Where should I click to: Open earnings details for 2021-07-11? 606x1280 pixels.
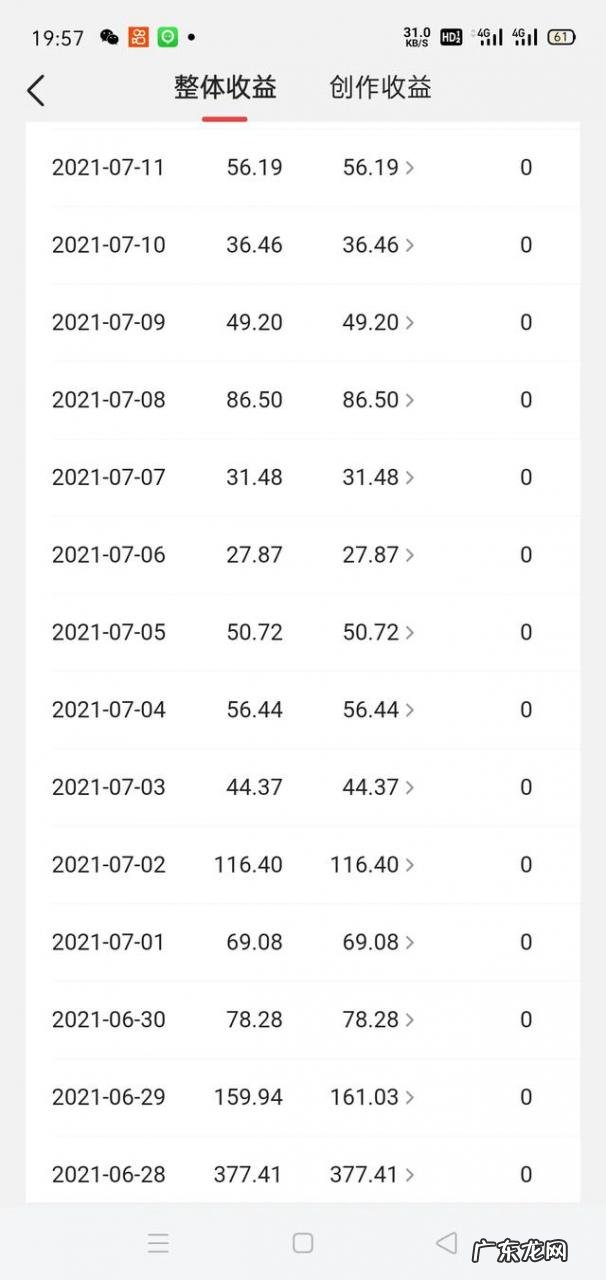(x=378, y=168)
